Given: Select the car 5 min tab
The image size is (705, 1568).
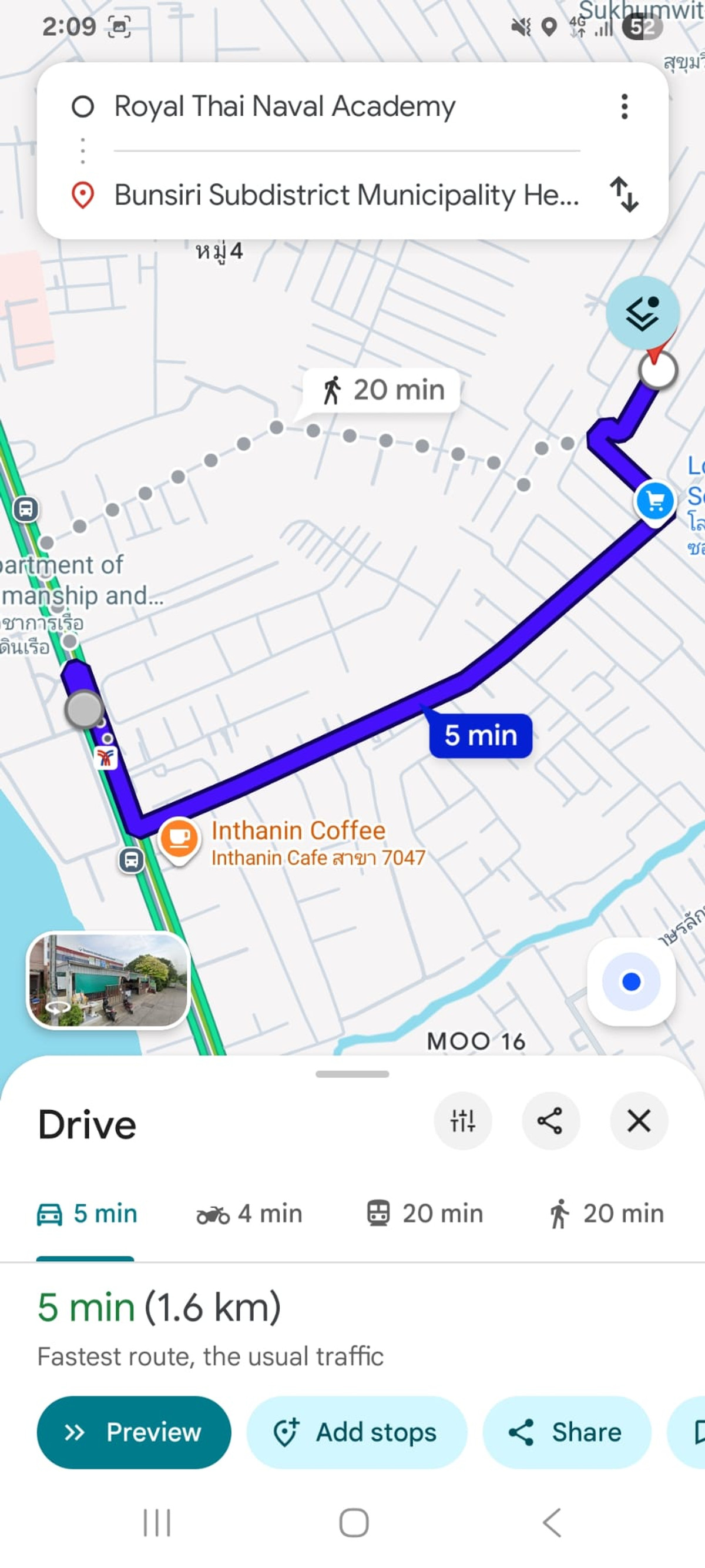Looking at the screenshot, I should click(87, 1214).
